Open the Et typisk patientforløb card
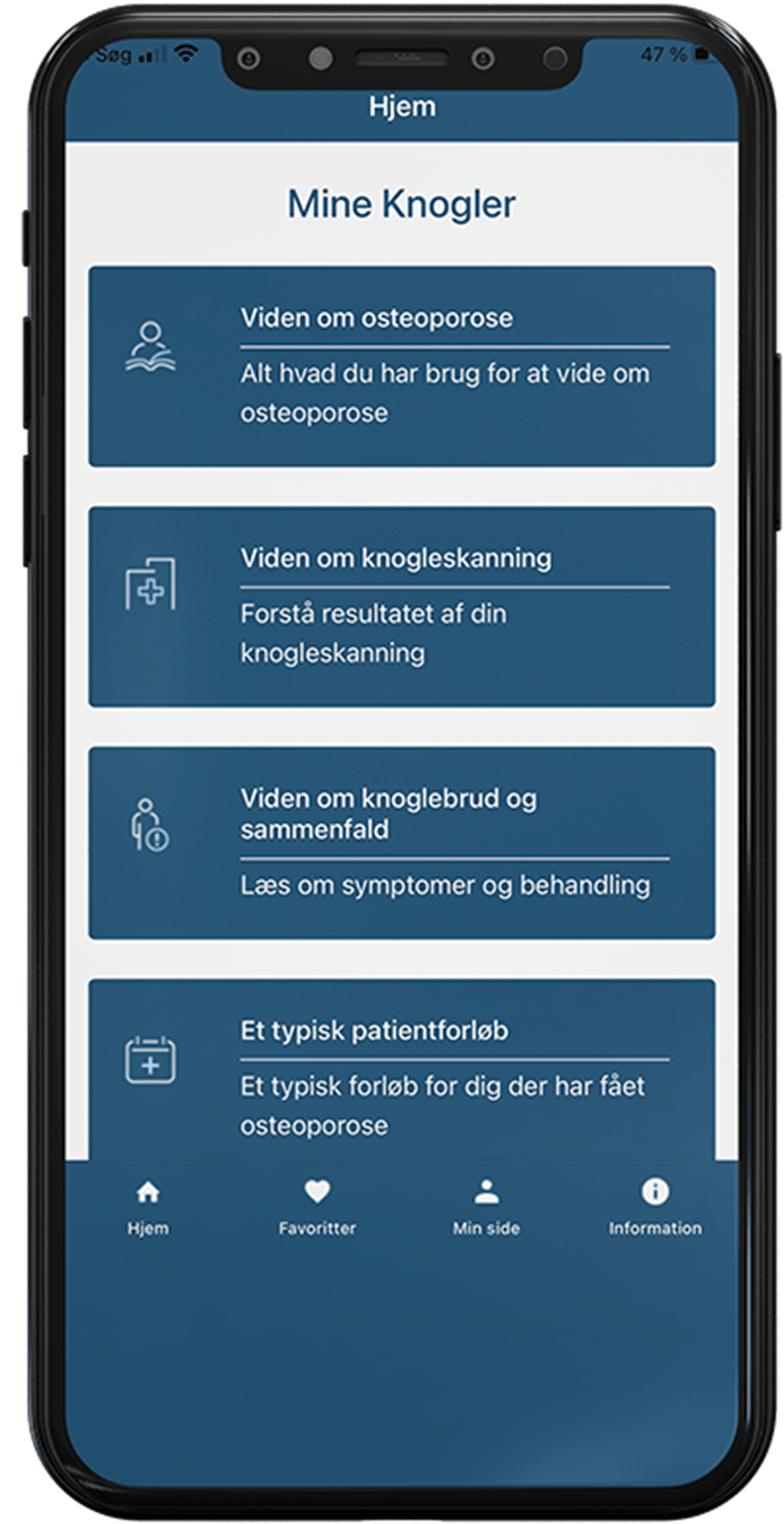The height and width of the screenshot is (1524, 784). (402, 1070)
